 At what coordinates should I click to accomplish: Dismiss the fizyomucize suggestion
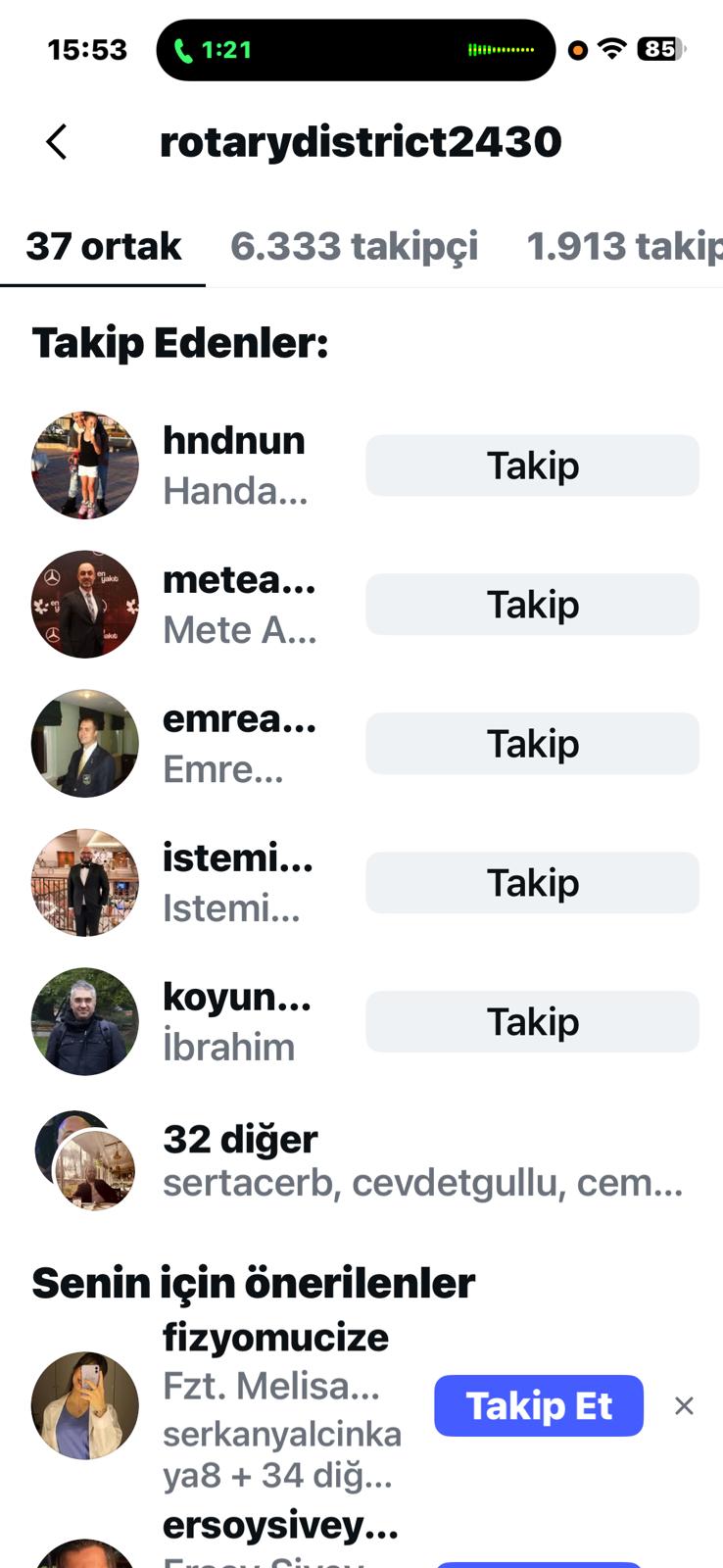[684, 1406]
